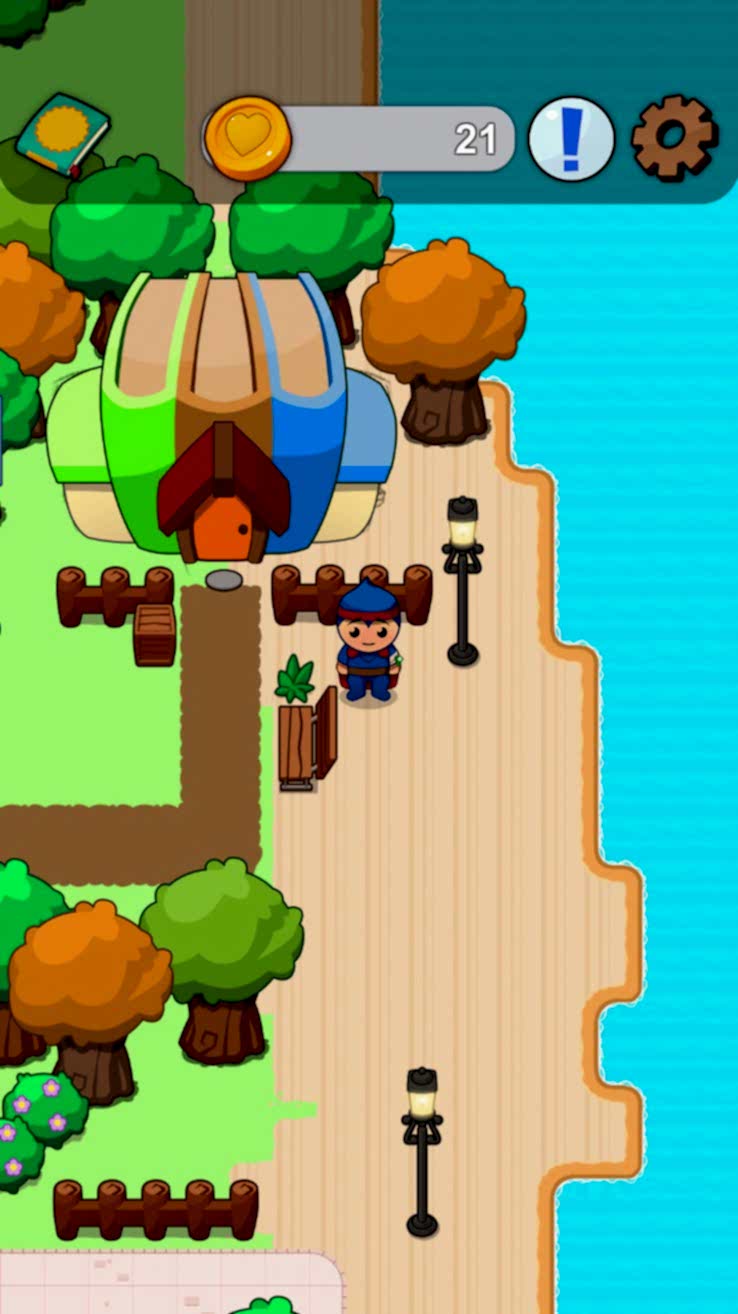Open the journal book icon
Viewport: 738px width, 1314px height.
point(62,135)
